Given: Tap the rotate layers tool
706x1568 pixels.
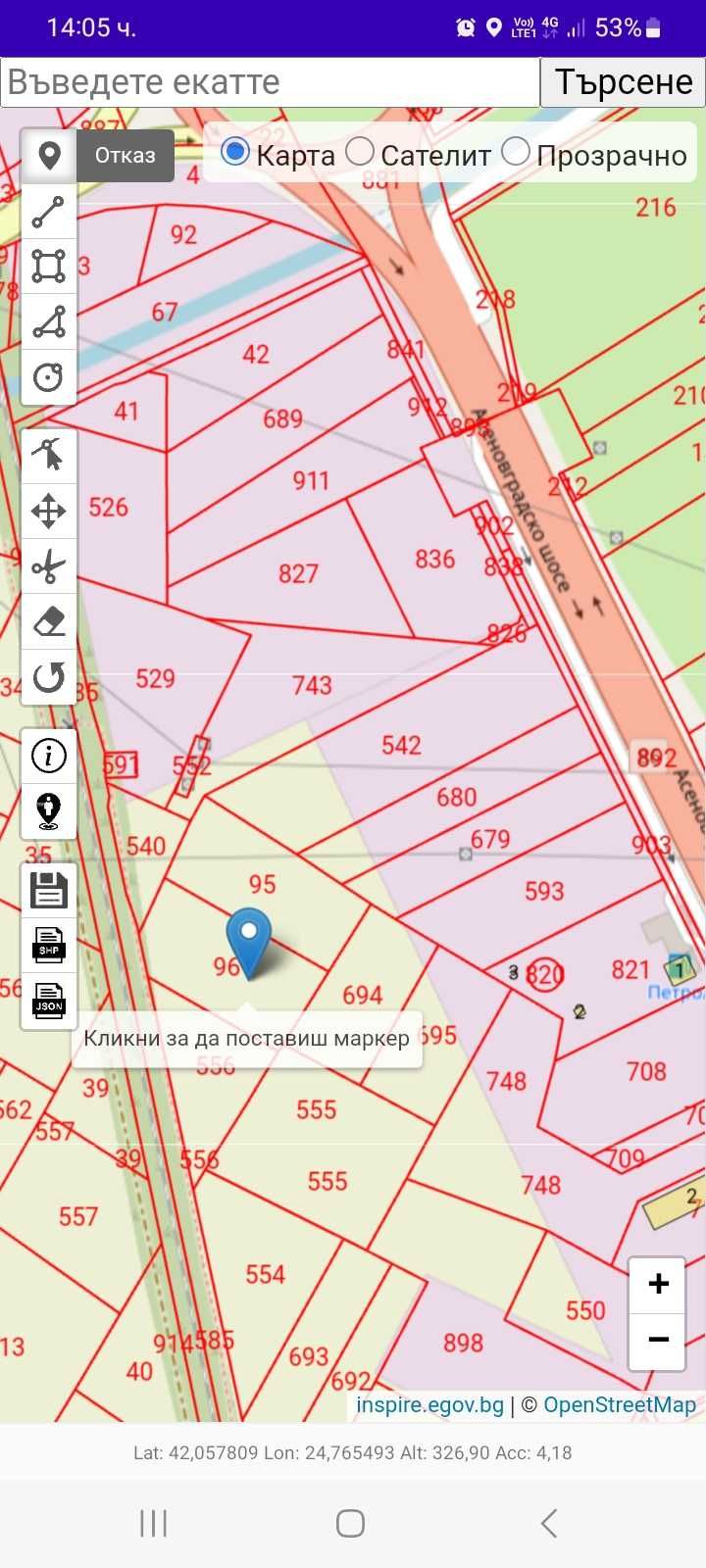Looking at the screenshot, I should 49,677.
